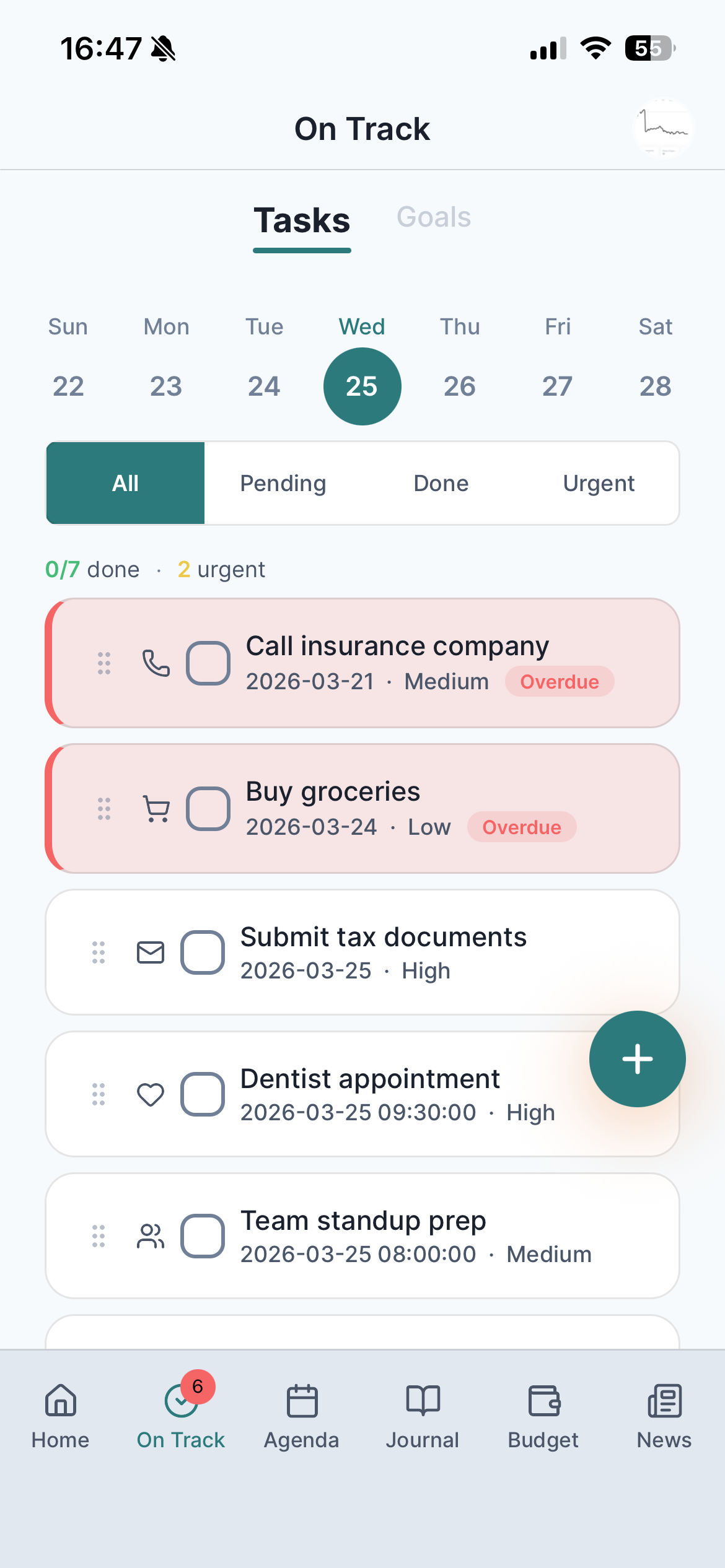
Task: Mark Buy groceries as done
Action: [x=209, y=807]
